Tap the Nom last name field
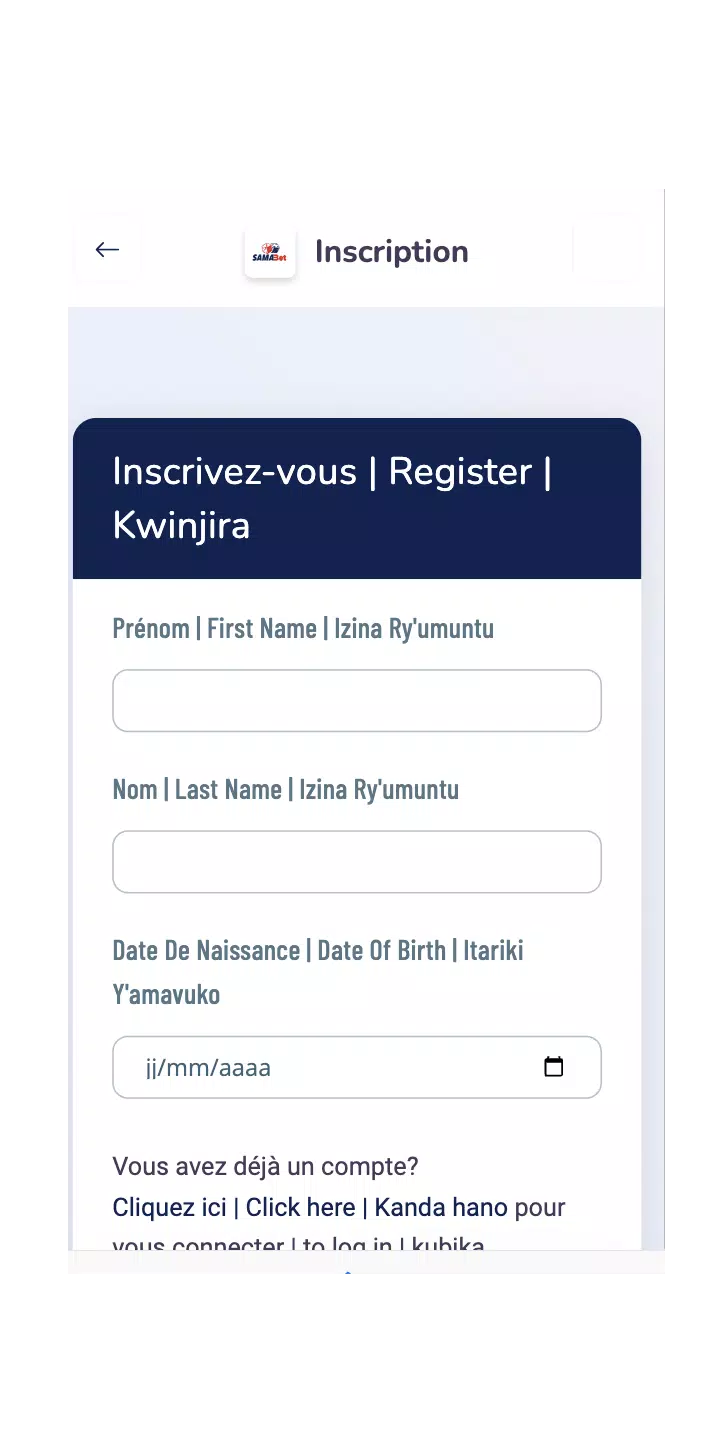Image resolution: width=728 pixels, height=1438 pixels. pyautogui.click(x=357, y=862)
